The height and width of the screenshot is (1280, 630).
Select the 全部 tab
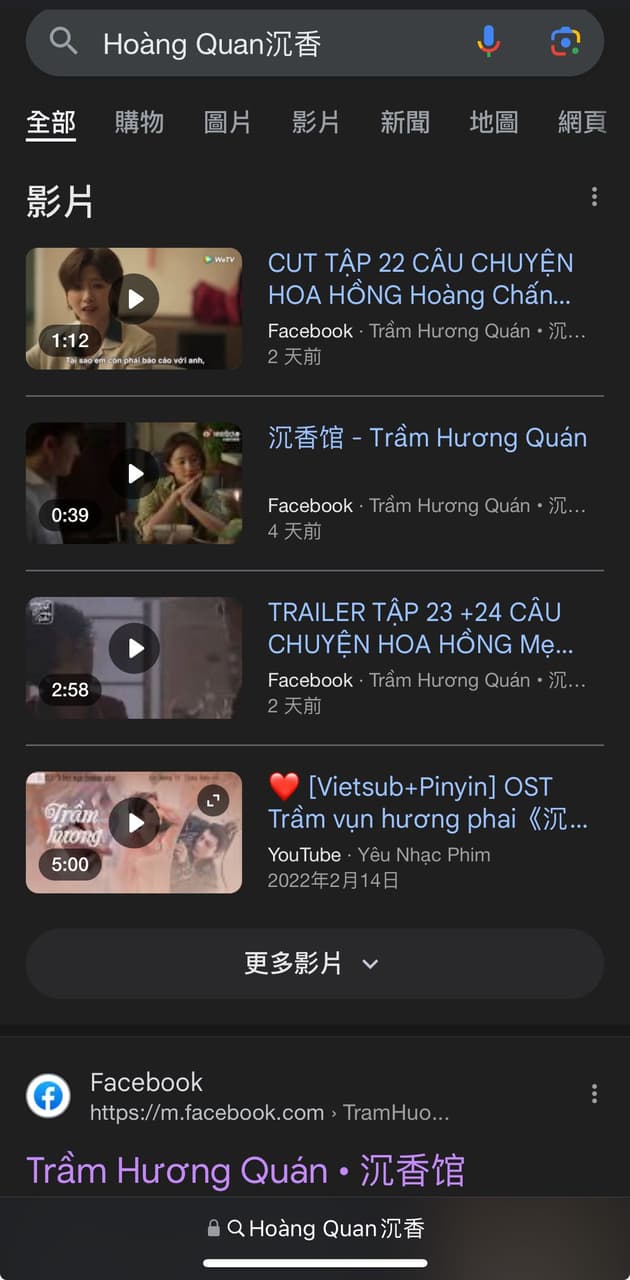50,122
